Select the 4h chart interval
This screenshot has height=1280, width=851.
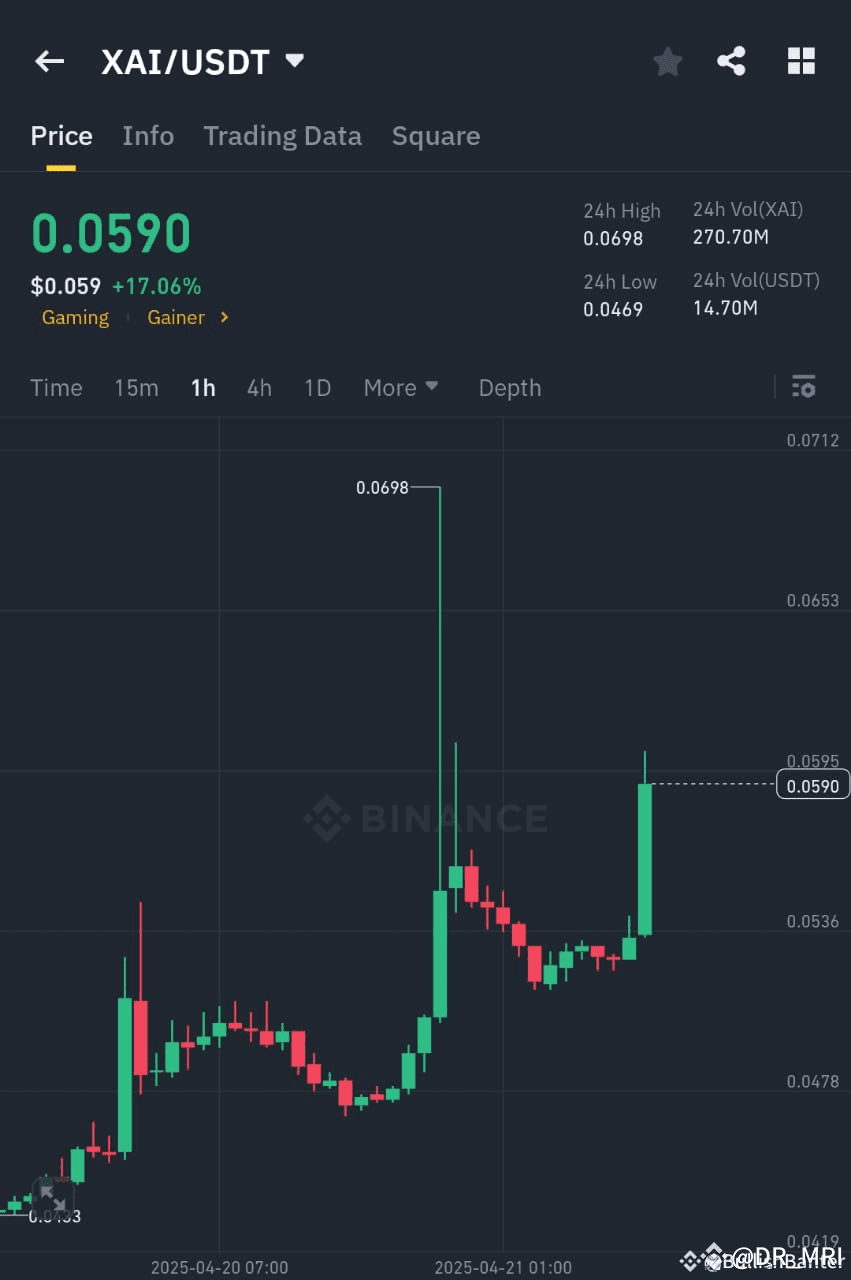point(259,388)
